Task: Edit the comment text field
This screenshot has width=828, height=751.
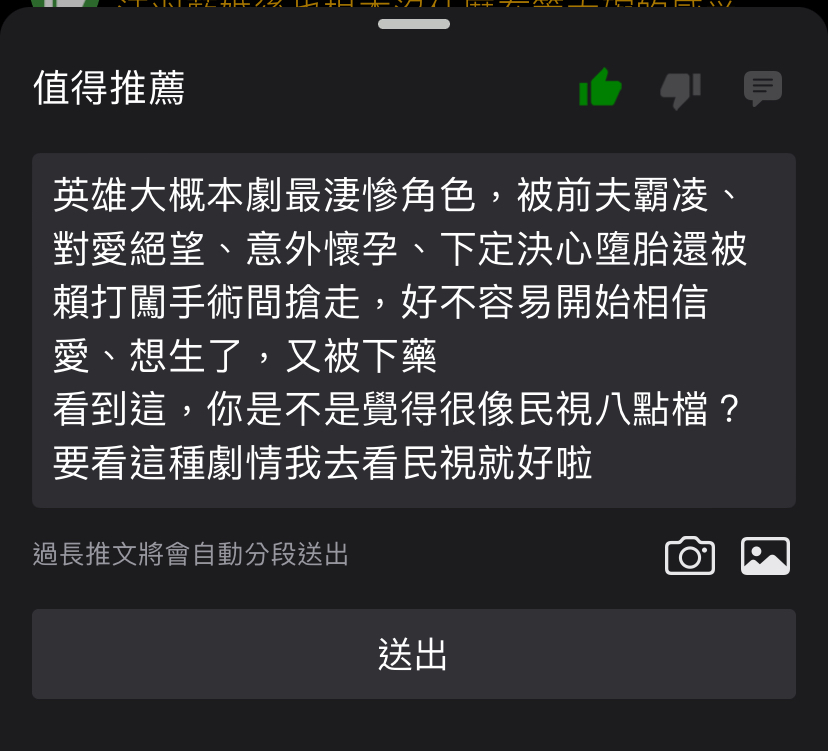Action: pyautogui.click(x=413, y=330)
